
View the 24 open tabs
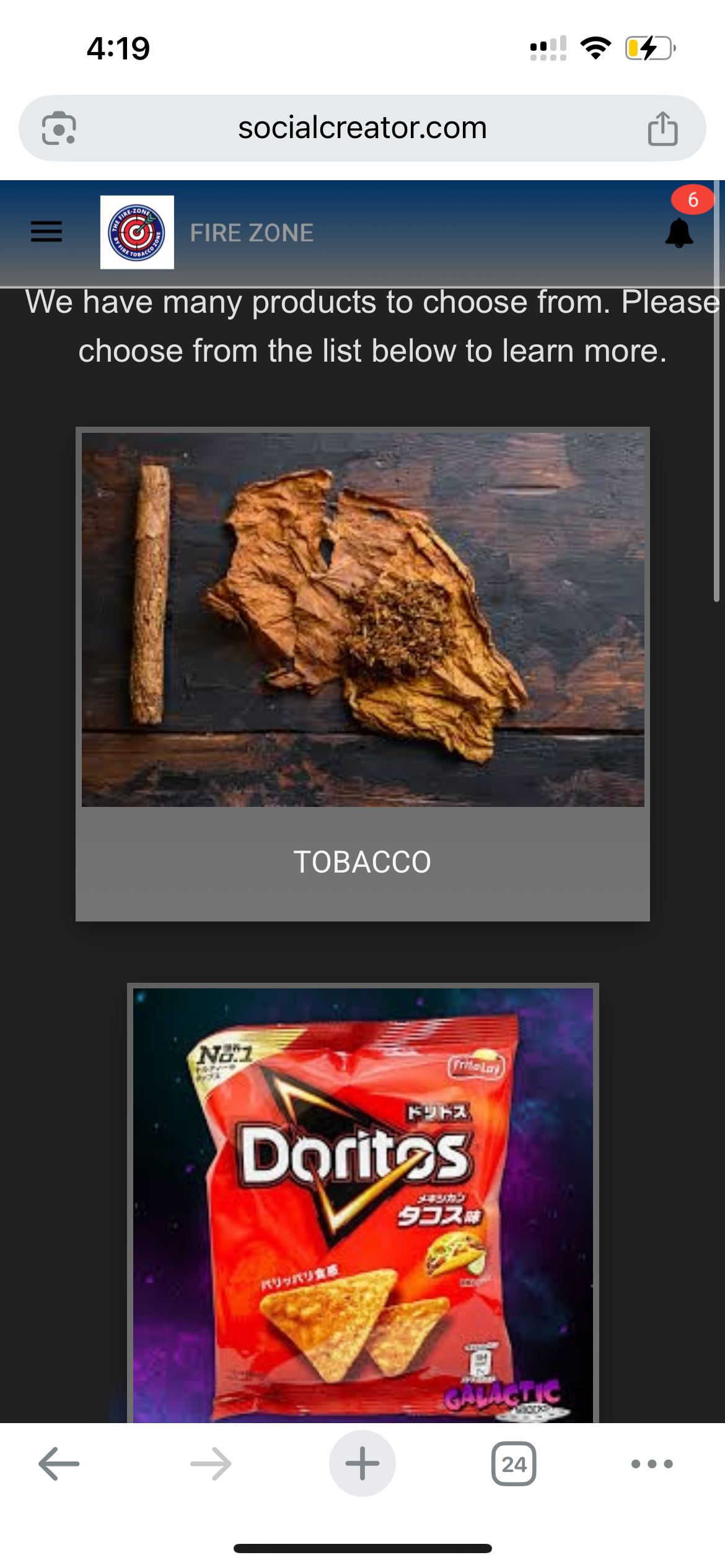click(514, 1464)
